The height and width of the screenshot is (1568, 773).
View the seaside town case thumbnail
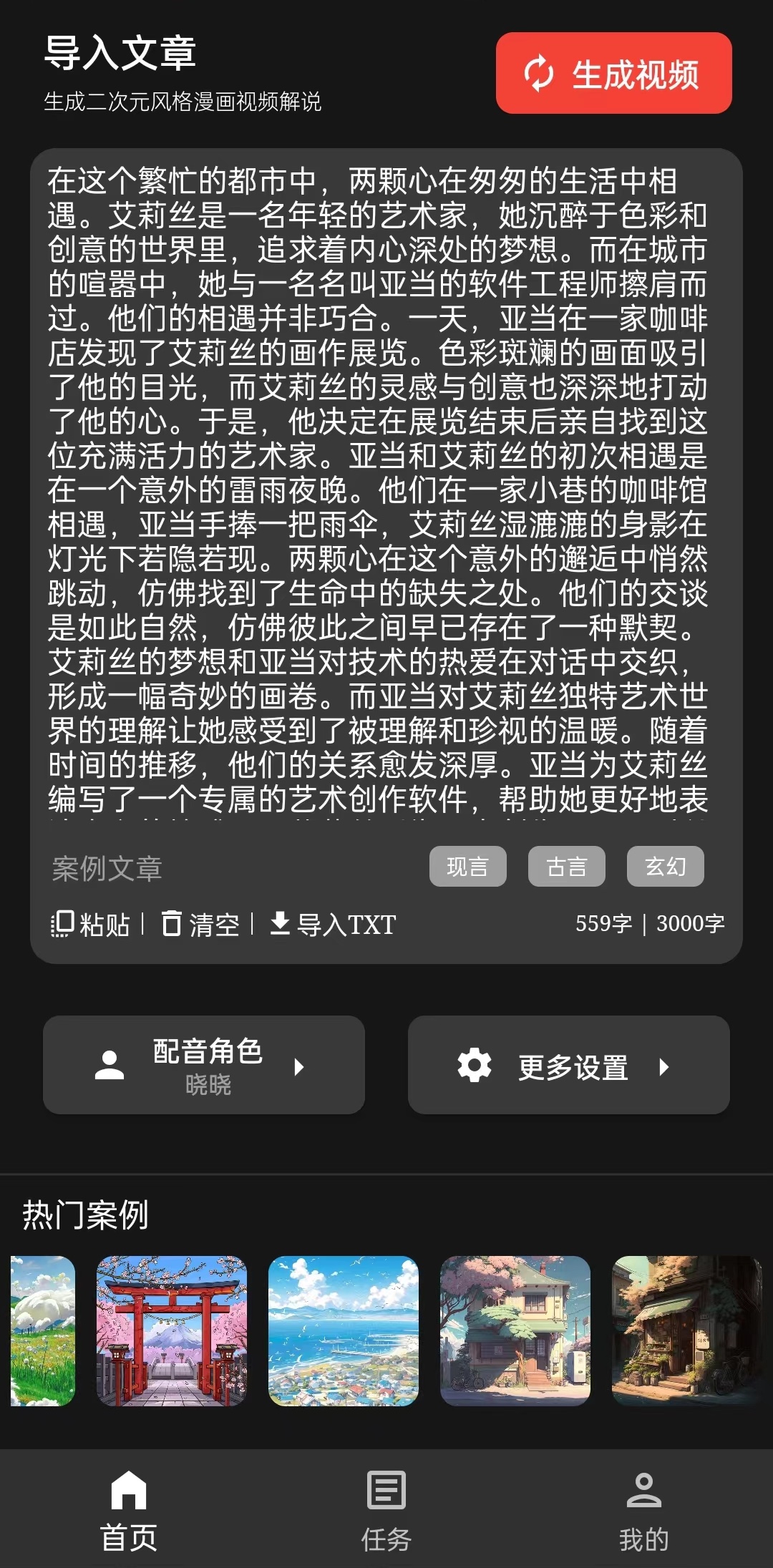pyautogui.click(x=344, y=1331)
